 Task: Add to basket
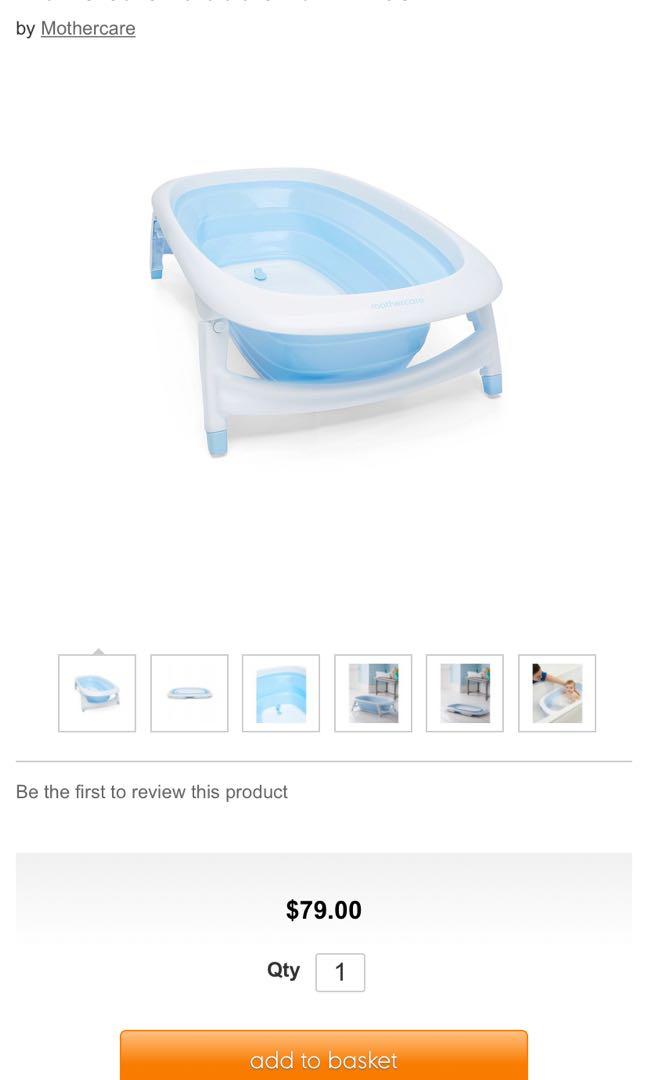click(x=324, y=1058)
